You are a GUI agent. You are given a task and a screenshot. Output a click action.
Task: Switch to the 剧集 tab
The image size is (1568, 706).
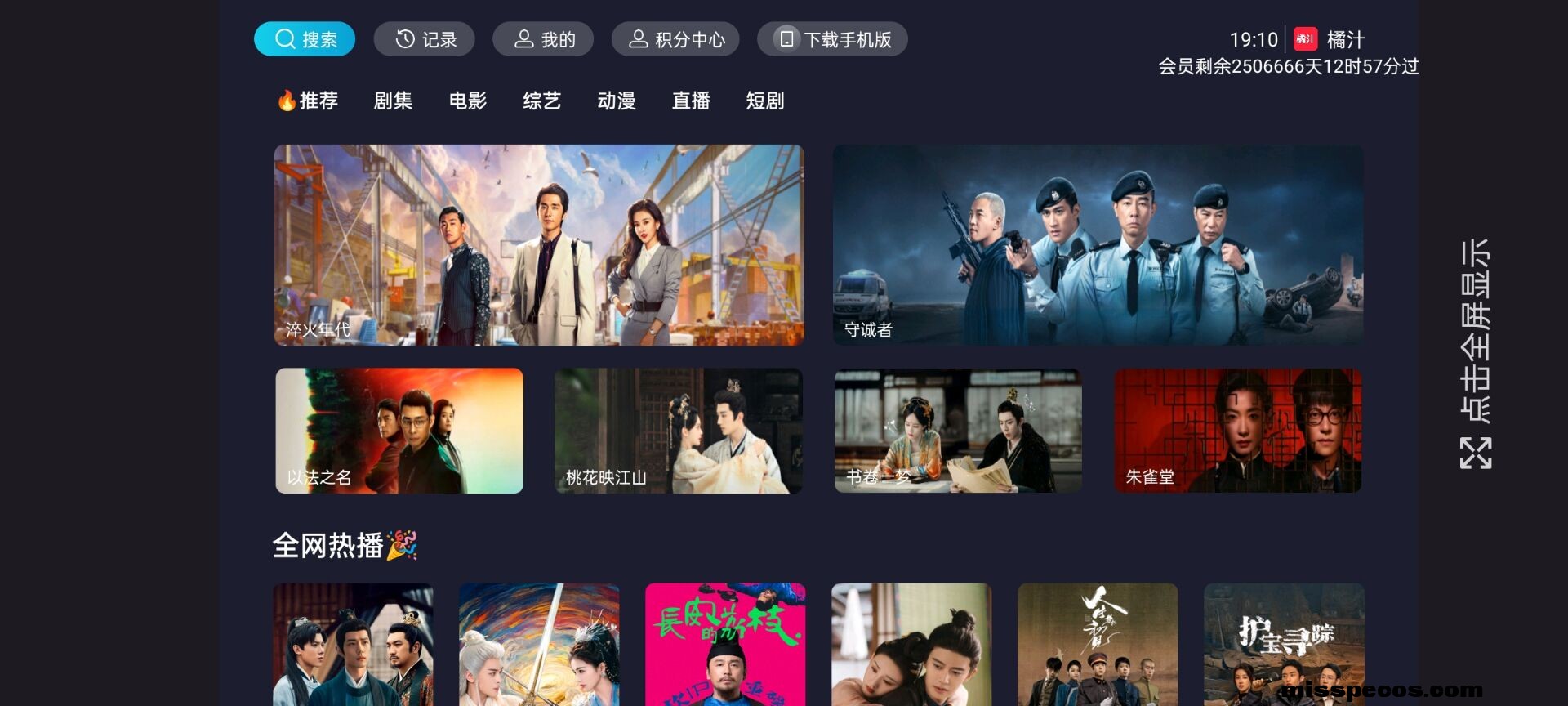tap(393, 101)
